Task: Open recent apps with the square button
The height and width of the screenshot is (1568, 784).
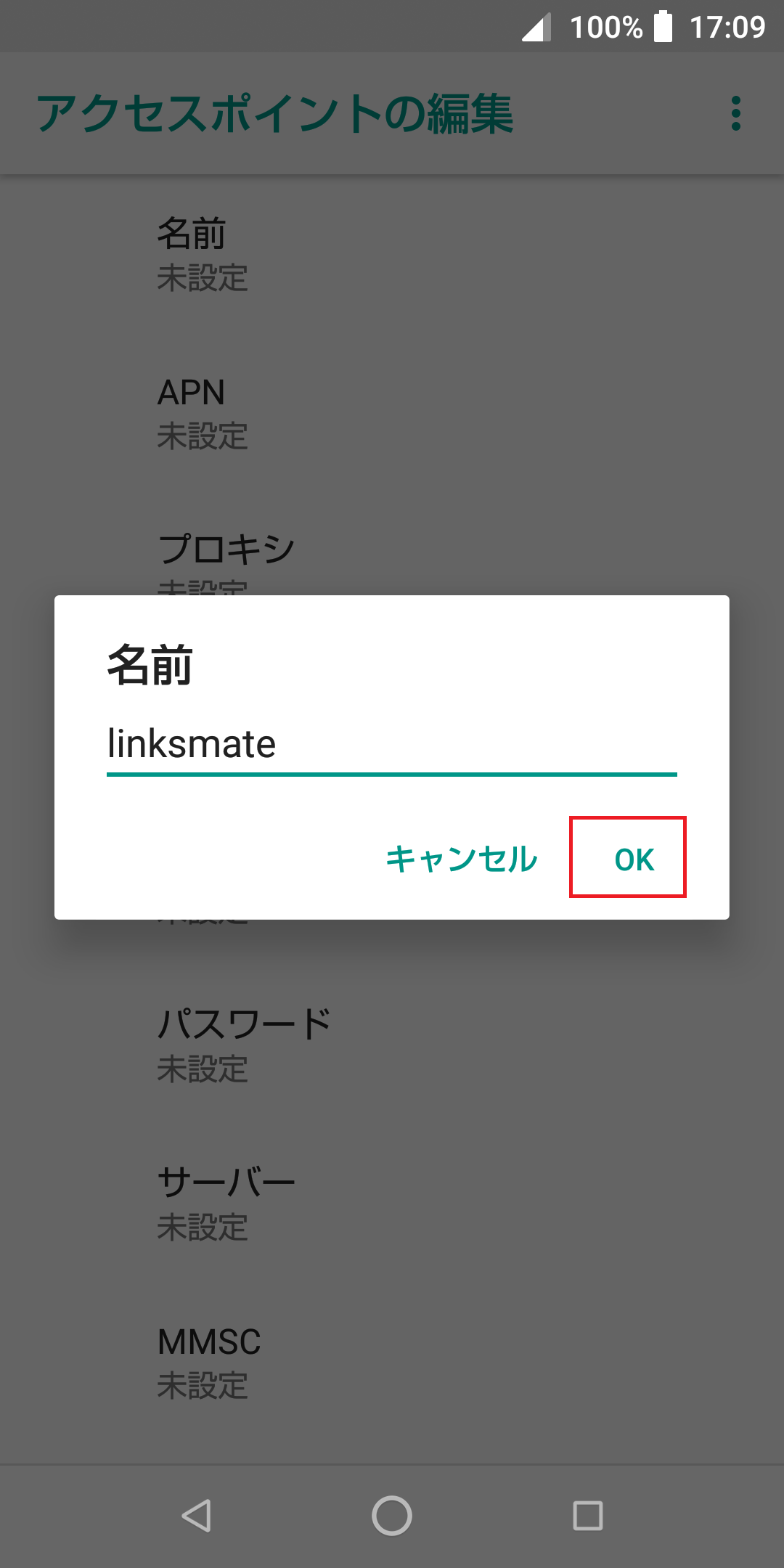Action: (x=588, y=1517)
